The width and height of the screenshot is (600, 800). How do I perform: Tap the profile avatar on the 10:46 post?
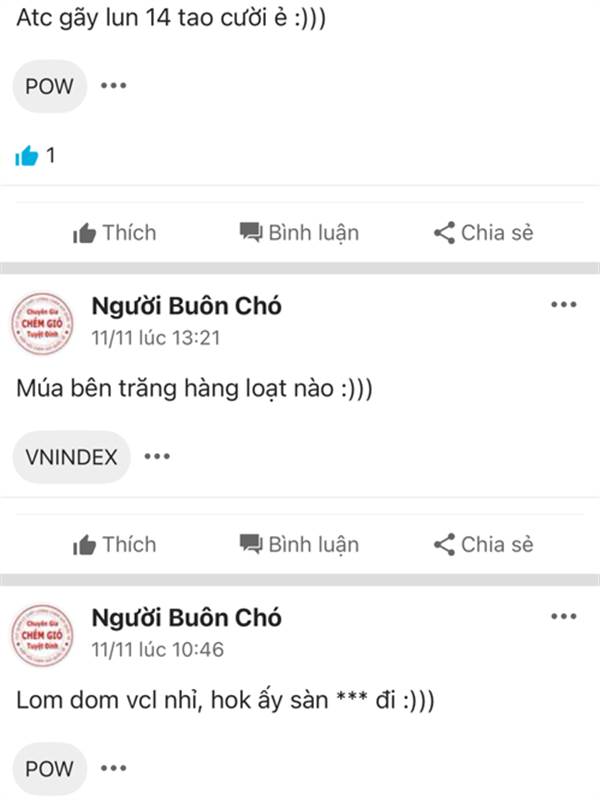41,637
